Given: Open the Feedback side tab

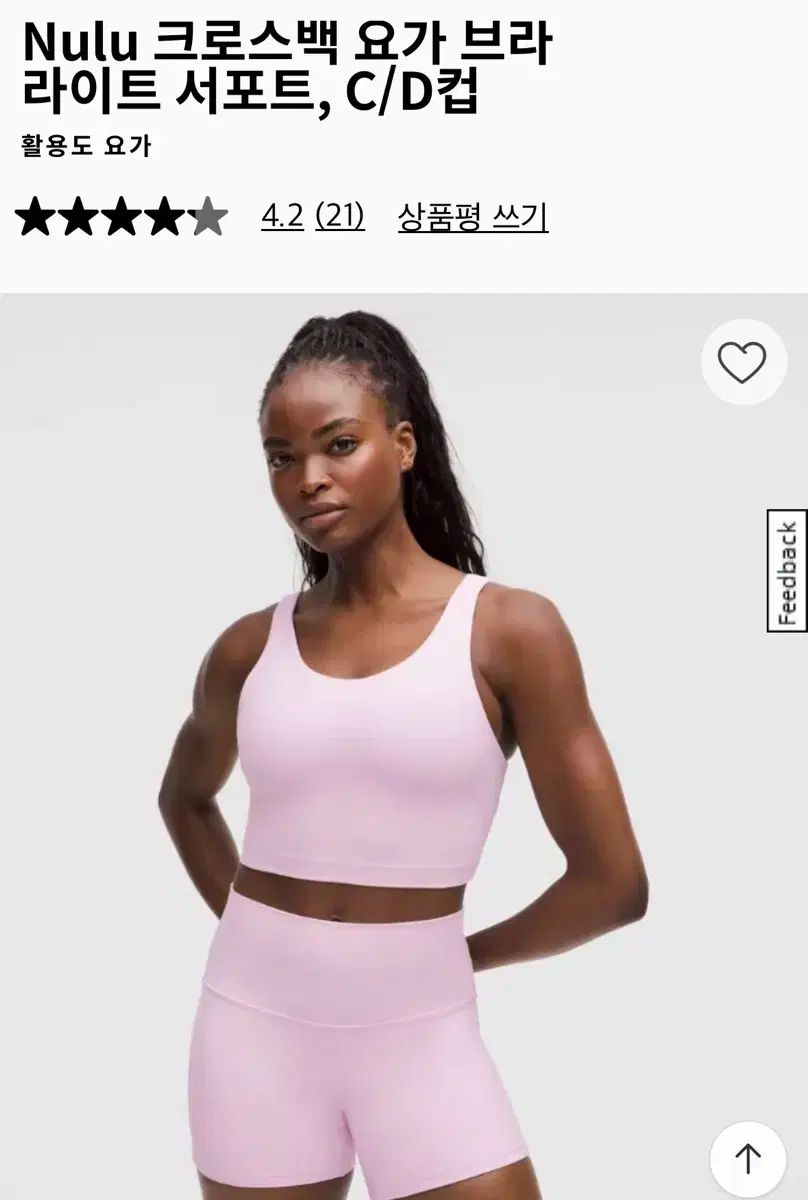Looking at the screenshot, I should (x=787, y=571).
